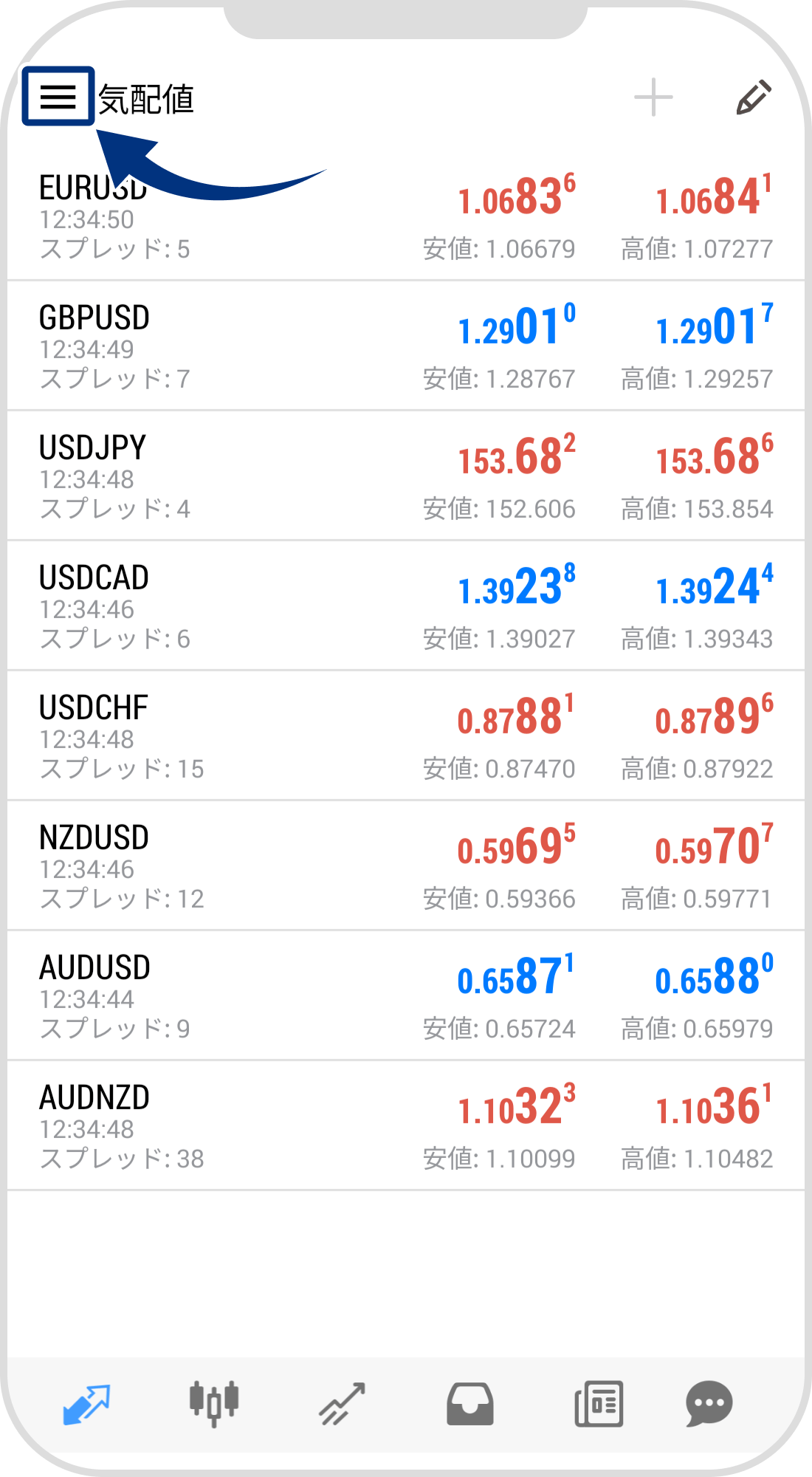Add a new symbol with plus icon

(x=653, y=97)
